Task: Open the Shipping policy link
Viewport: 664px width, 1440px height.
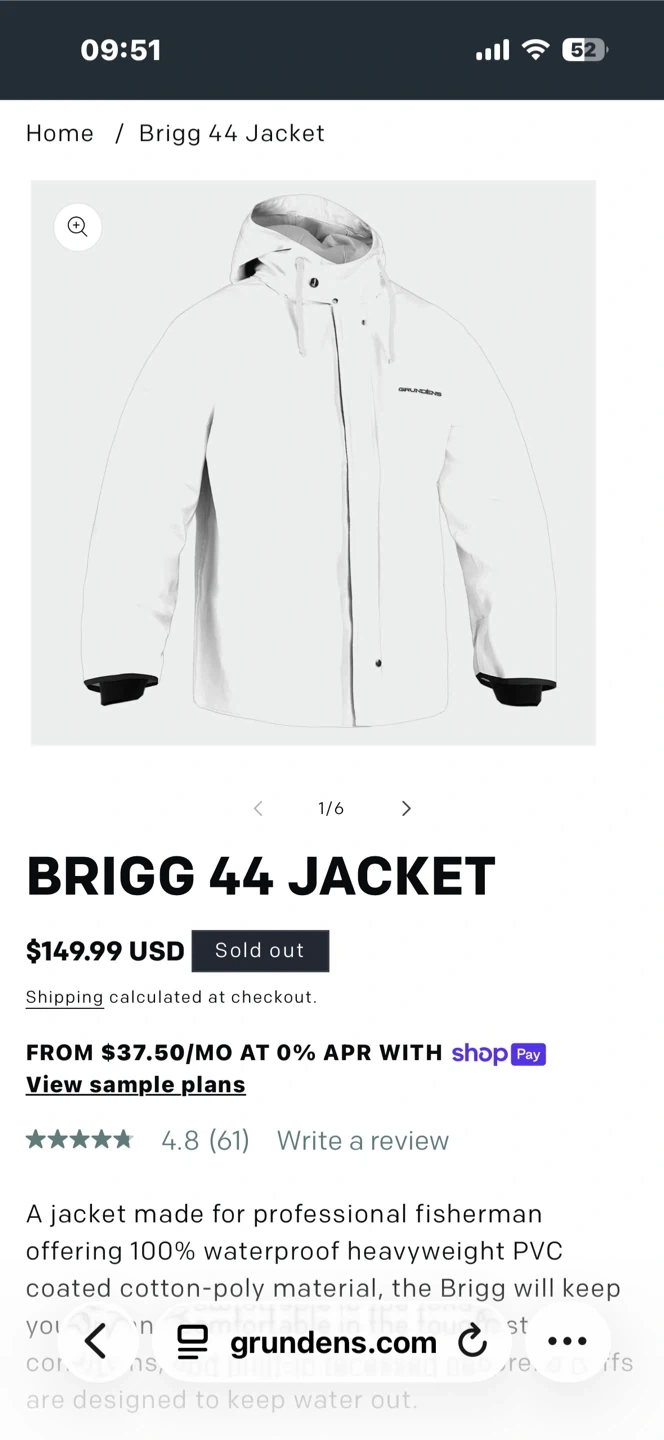Action: (x=64, y=997)
